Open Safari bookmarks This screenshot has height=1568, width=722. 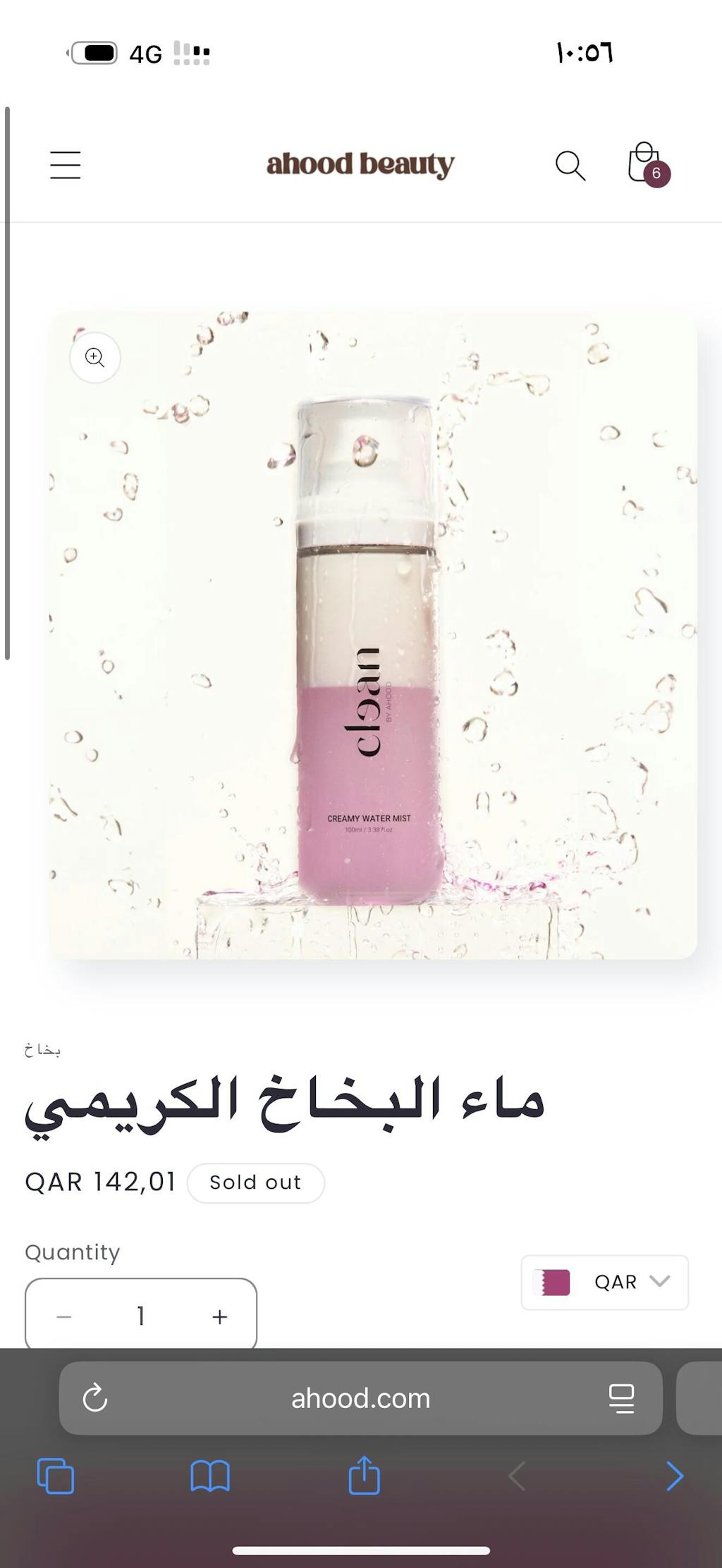(210, 1476)
